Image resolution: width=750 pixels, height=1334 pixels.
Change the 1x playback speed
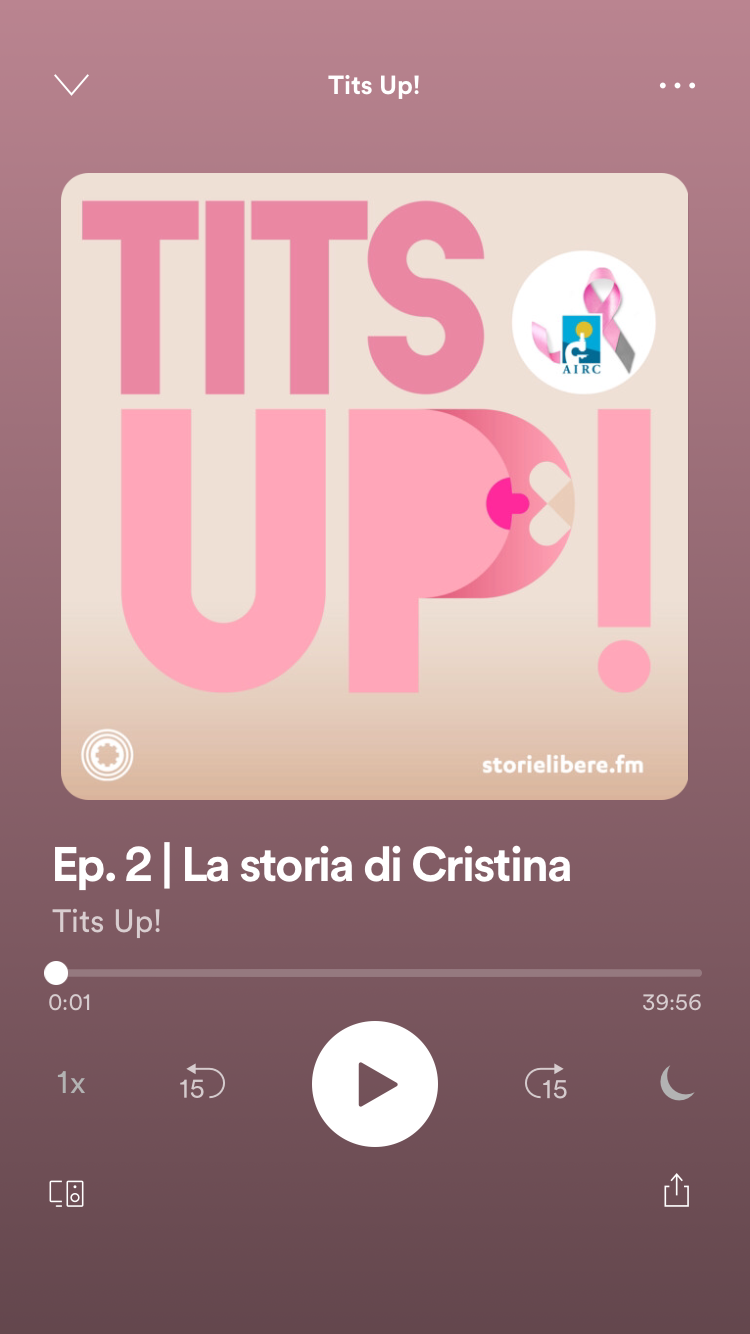coord(71,1083)
